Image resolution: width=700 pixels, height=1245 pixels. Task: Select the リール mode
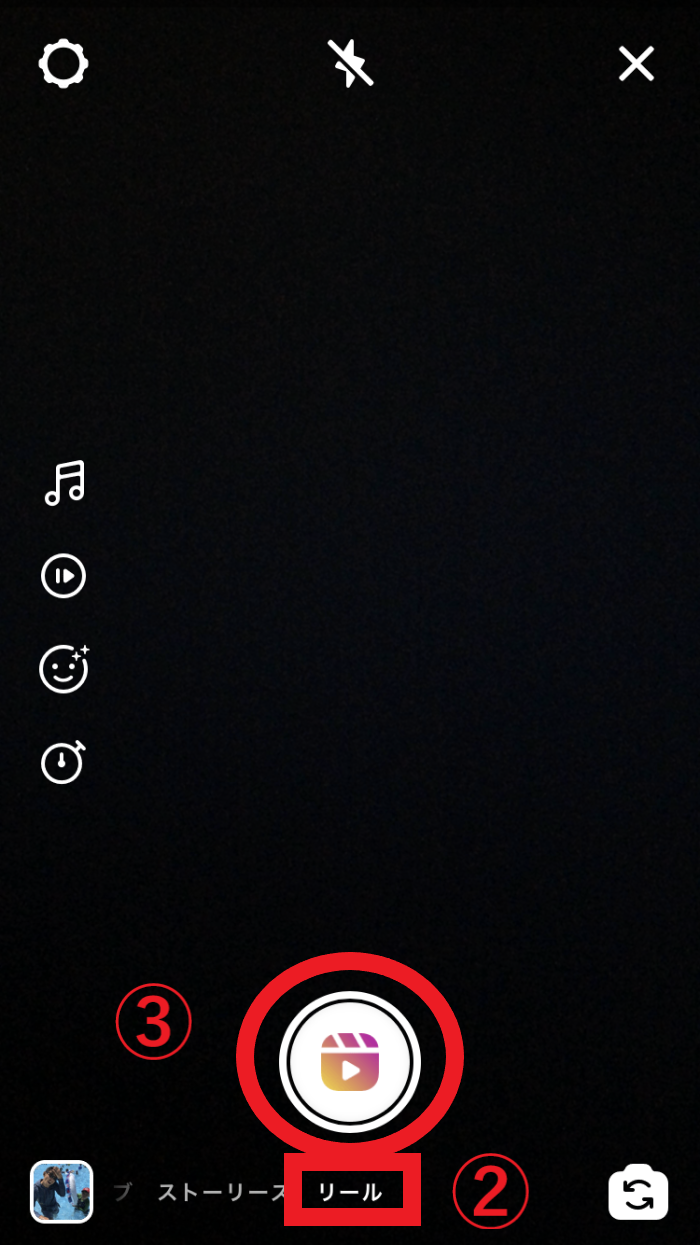tap(350, 1192)
